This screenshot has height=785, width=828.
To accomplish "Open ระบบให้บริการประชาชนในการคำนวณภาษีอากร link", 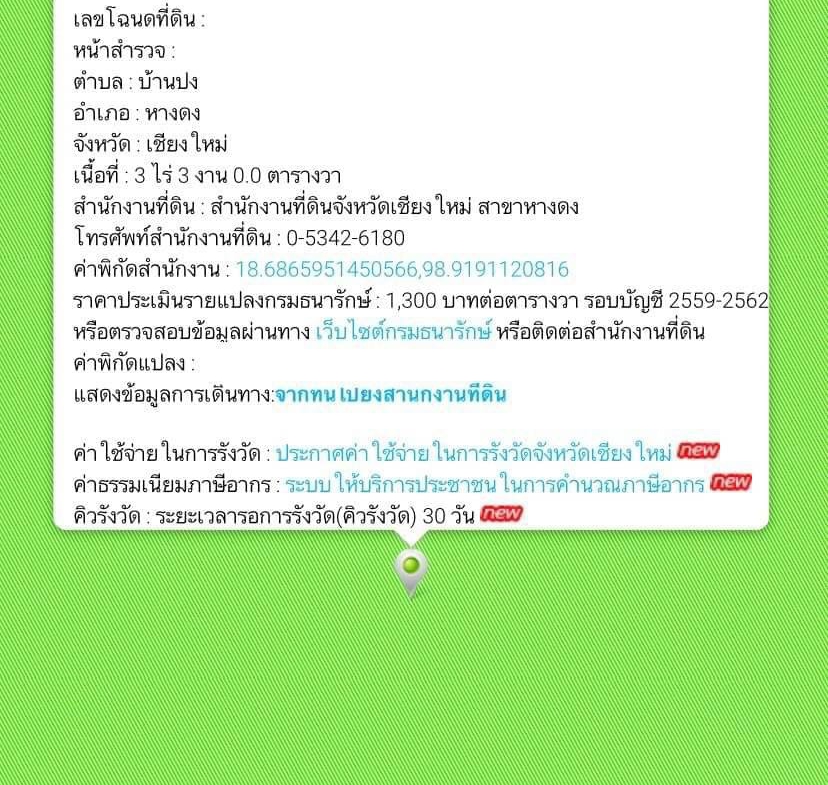I will 495,485.
